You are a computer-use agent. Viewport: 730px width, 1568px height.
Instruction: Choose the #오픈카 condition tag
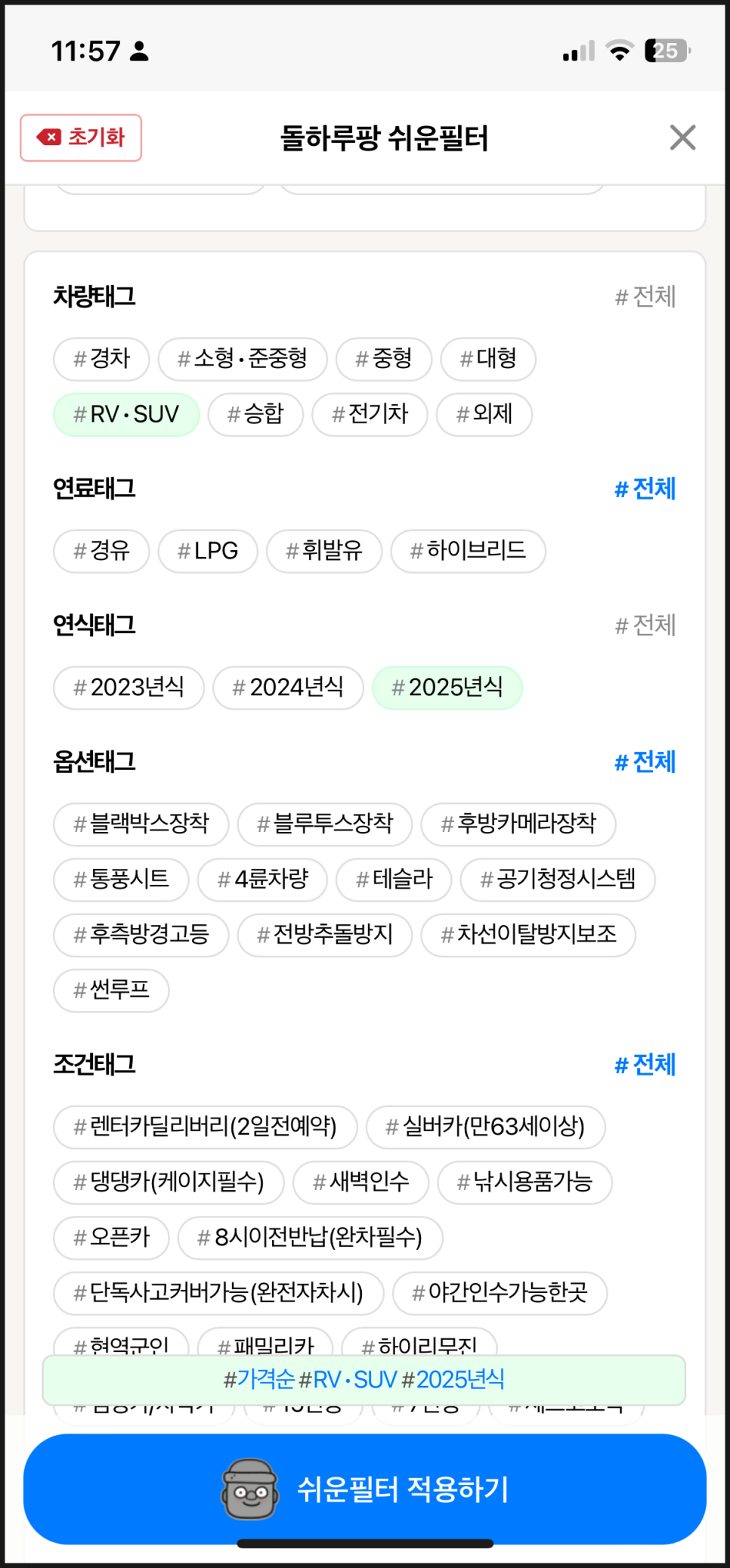click(x=111, y=1238)
